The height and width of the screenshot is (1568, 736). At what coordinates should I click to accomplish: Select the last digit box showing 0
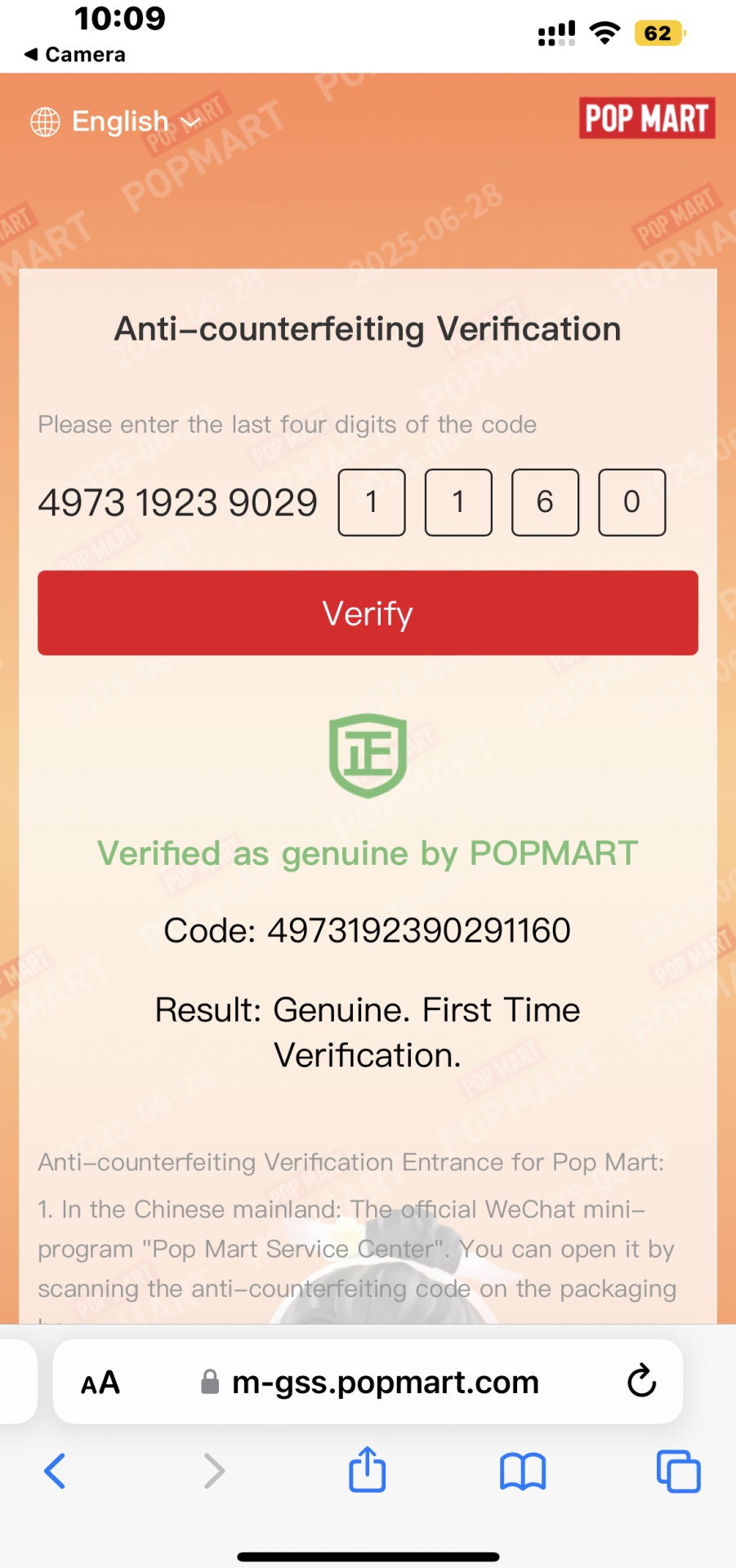click(x=631, y=502)
